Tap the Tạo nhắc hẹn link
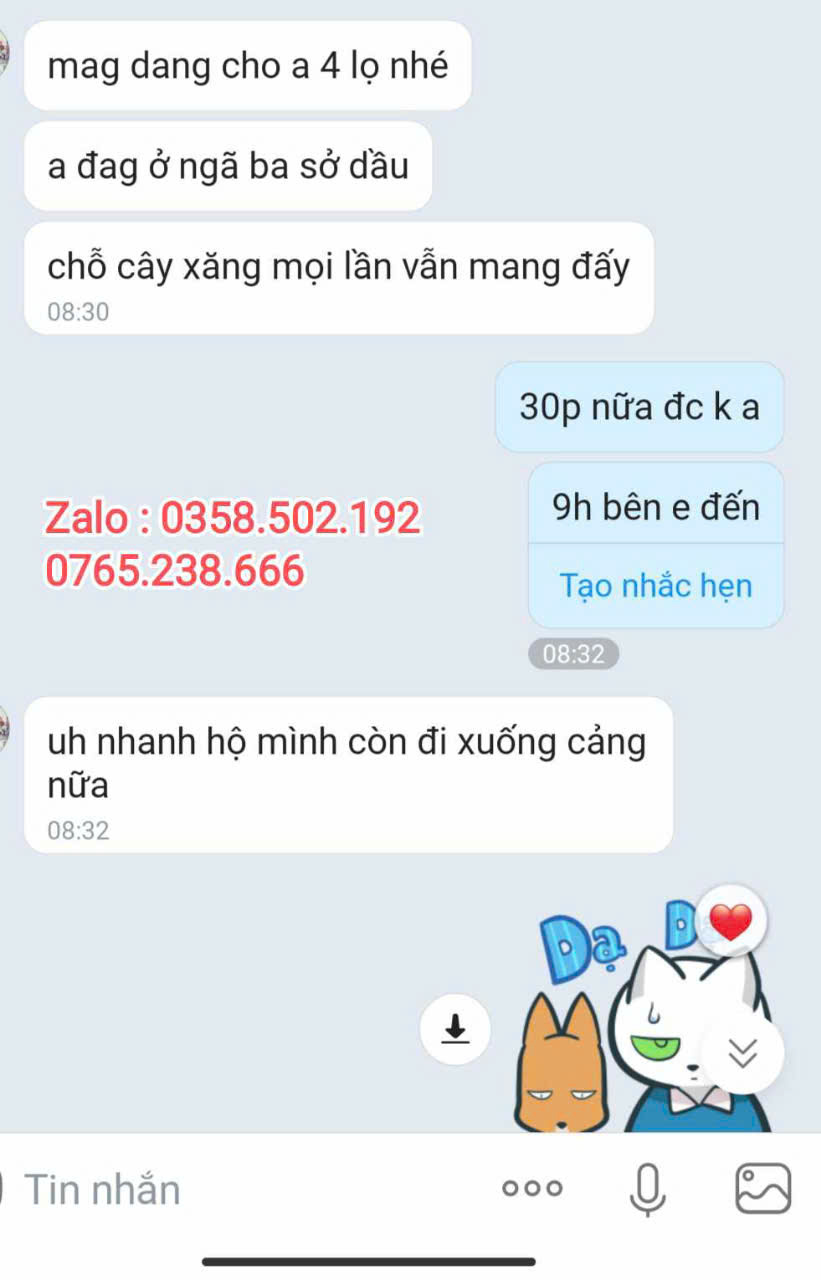821x1280 pixels. 655,586
